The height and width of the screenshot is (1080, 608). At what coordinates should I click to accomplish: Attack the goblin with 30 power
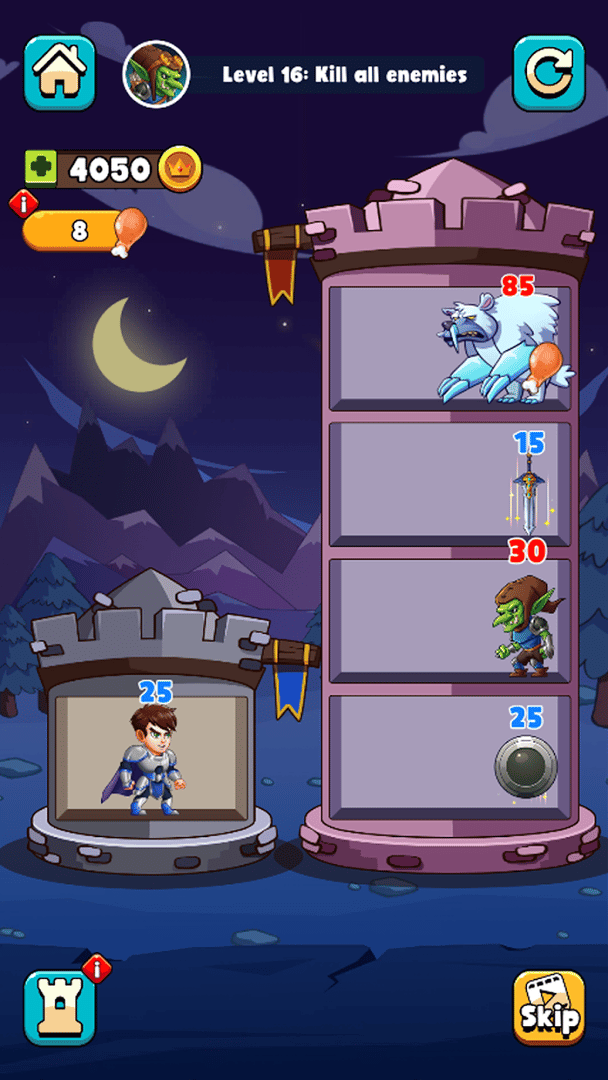click(x=450, y=620)
